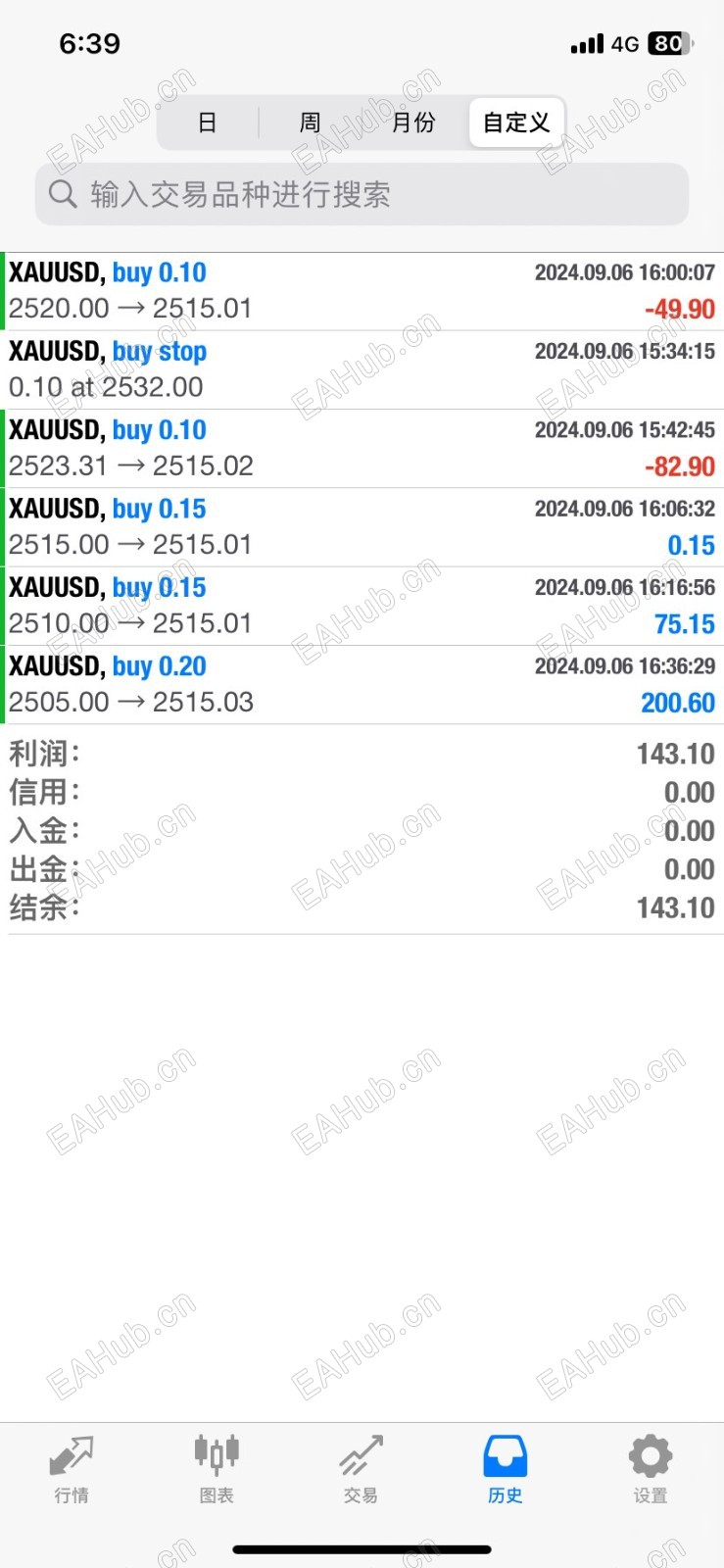Open the XAUUSD buy stop order at 2532.00
The height and width of the screenshot is (1568, 724).
[x=362, y=369]
